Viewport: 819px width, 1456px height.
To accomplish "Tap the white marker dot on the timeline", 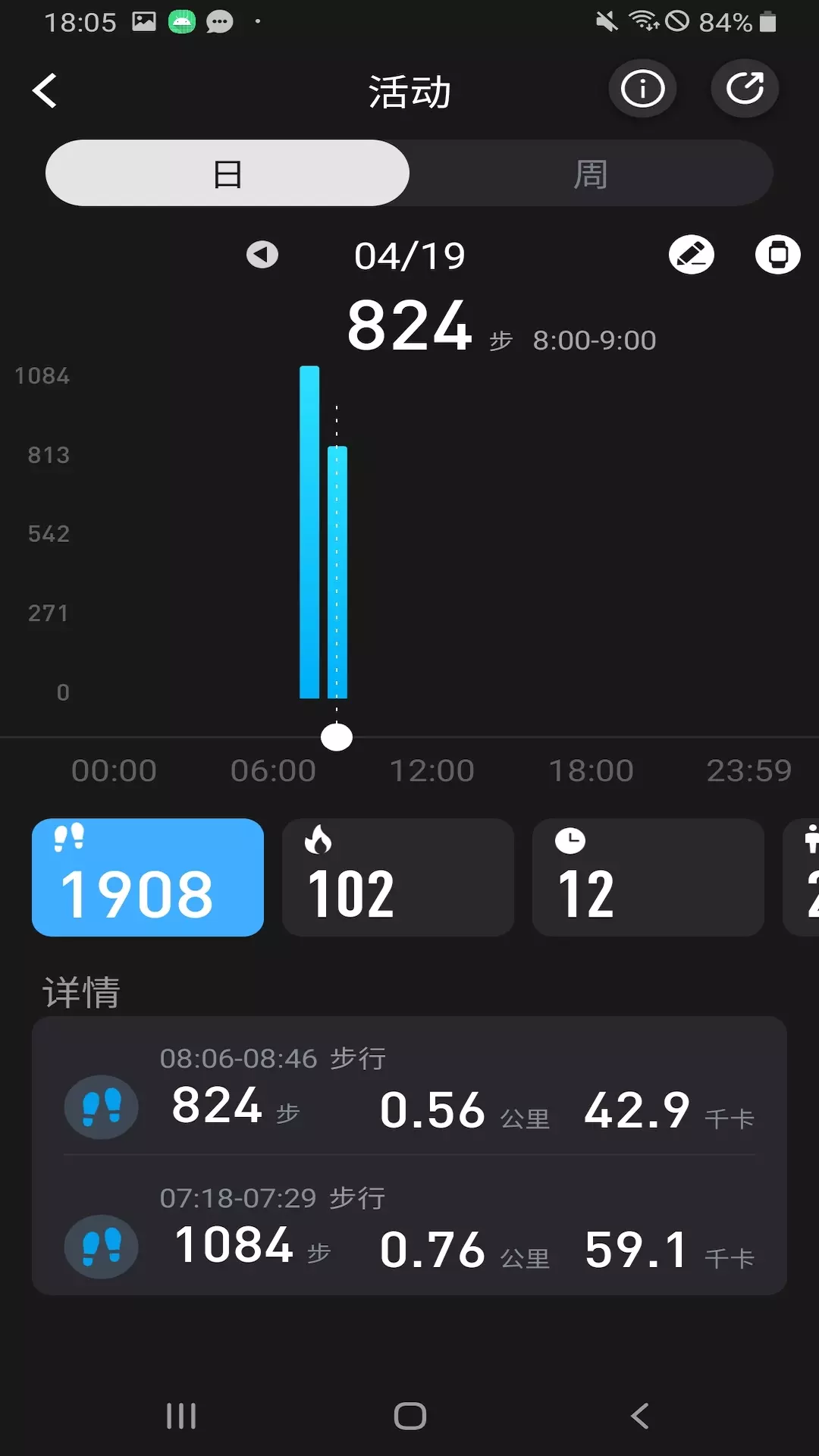I will click(337, 737).
